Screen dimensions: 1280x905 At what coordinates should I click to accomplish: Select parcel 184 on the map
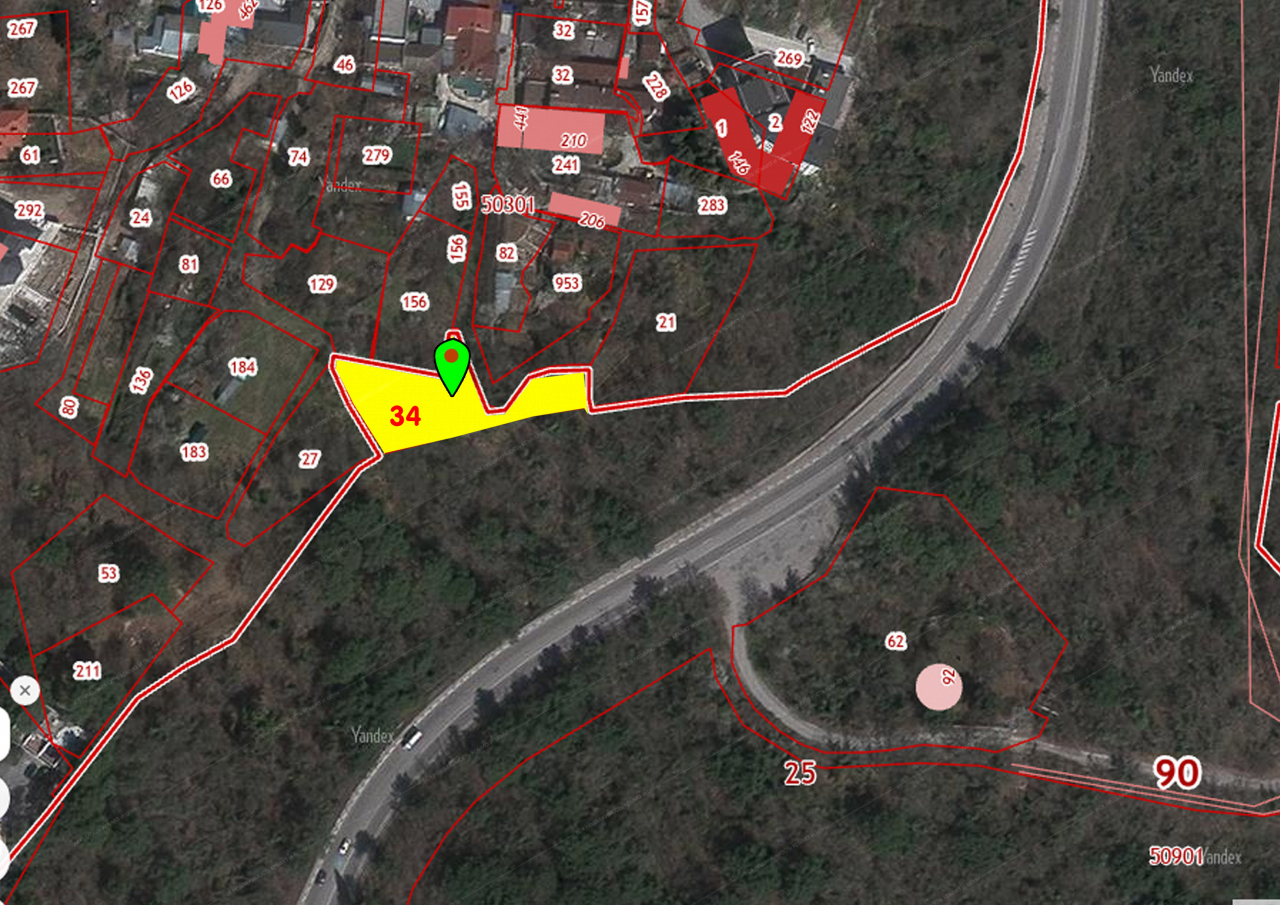click(243, 368)
